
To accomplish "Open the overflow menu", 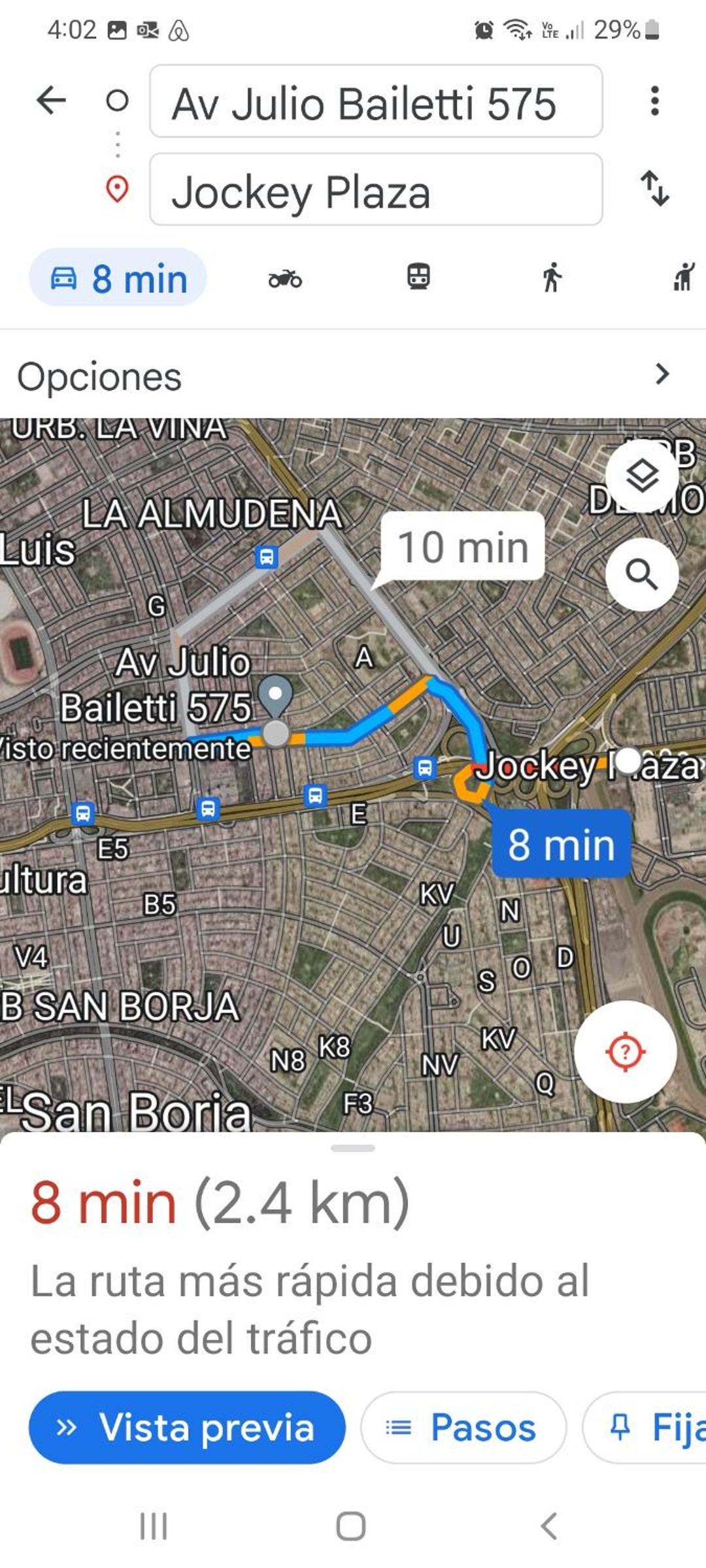I will pyautogui.click(x=654, y=101).
